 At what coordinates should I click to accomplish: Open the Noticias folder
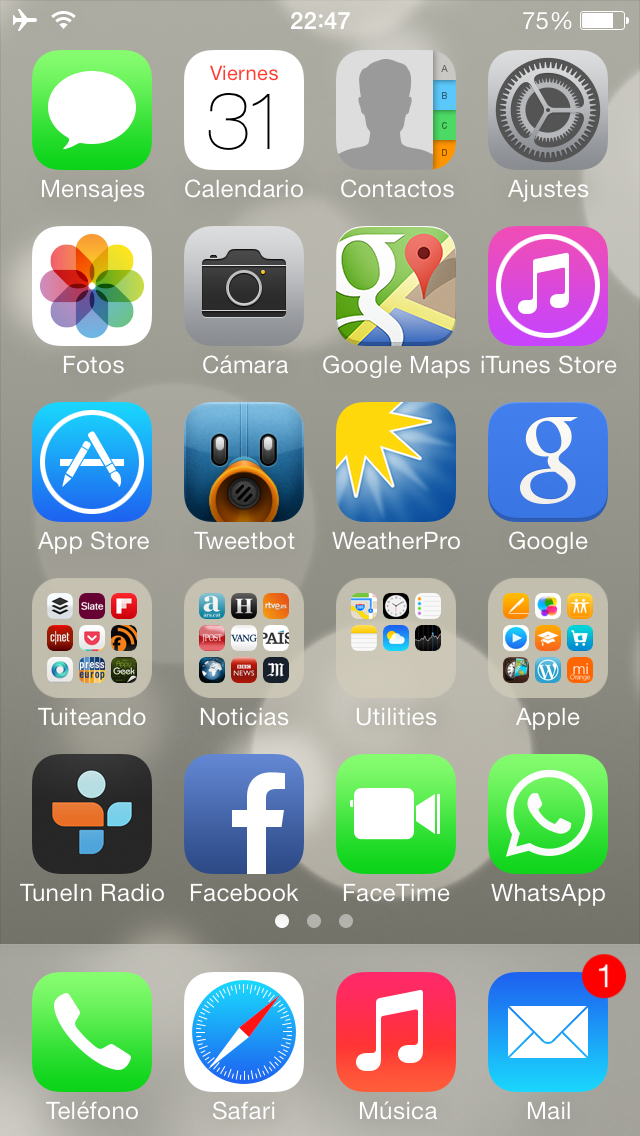244,638
